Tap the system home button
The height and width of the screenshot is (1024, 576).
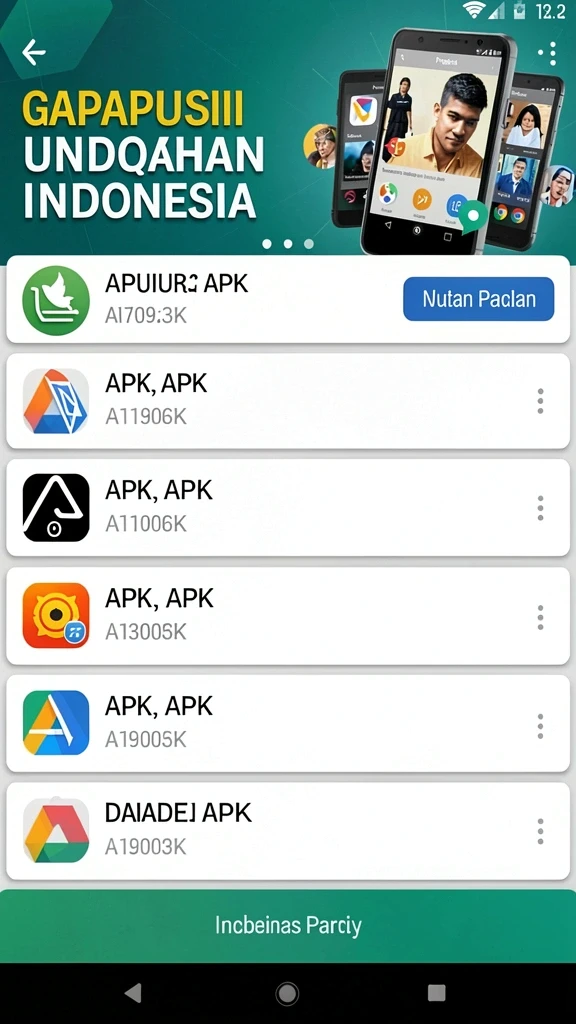click(287, 993)
